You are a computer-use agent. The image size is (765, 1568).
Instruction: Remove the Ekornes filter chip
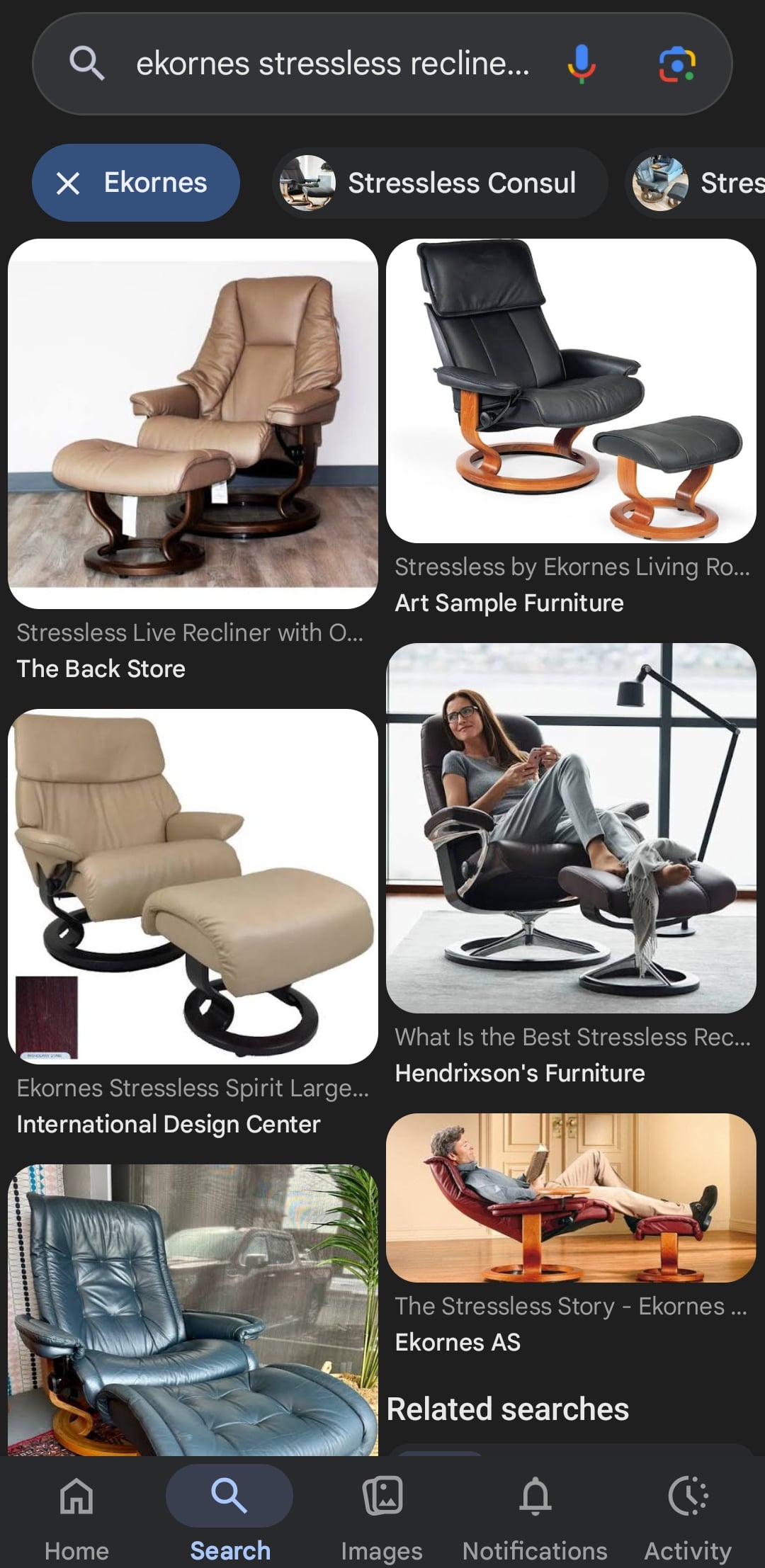pos(69,183)
